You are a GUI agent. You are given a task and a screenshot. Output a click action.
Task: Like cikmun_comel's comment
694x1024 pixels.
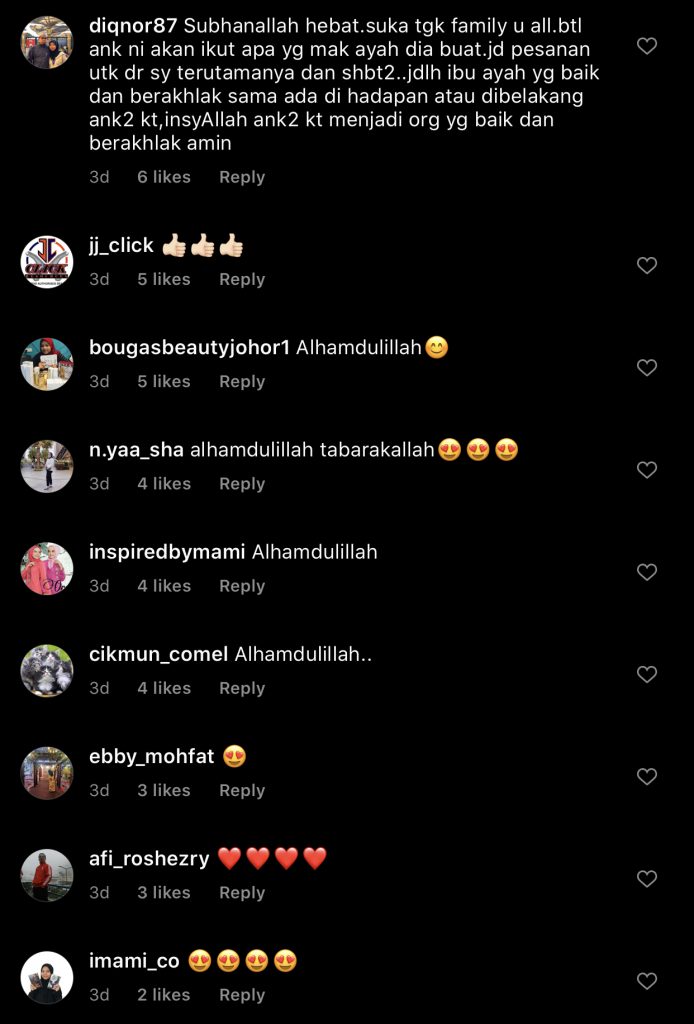pos(647,674)
